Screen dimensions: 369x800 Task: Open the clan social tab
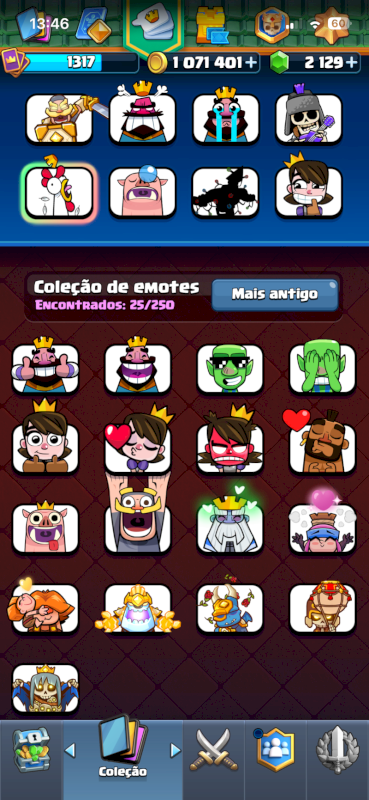[x=276, y=749]
